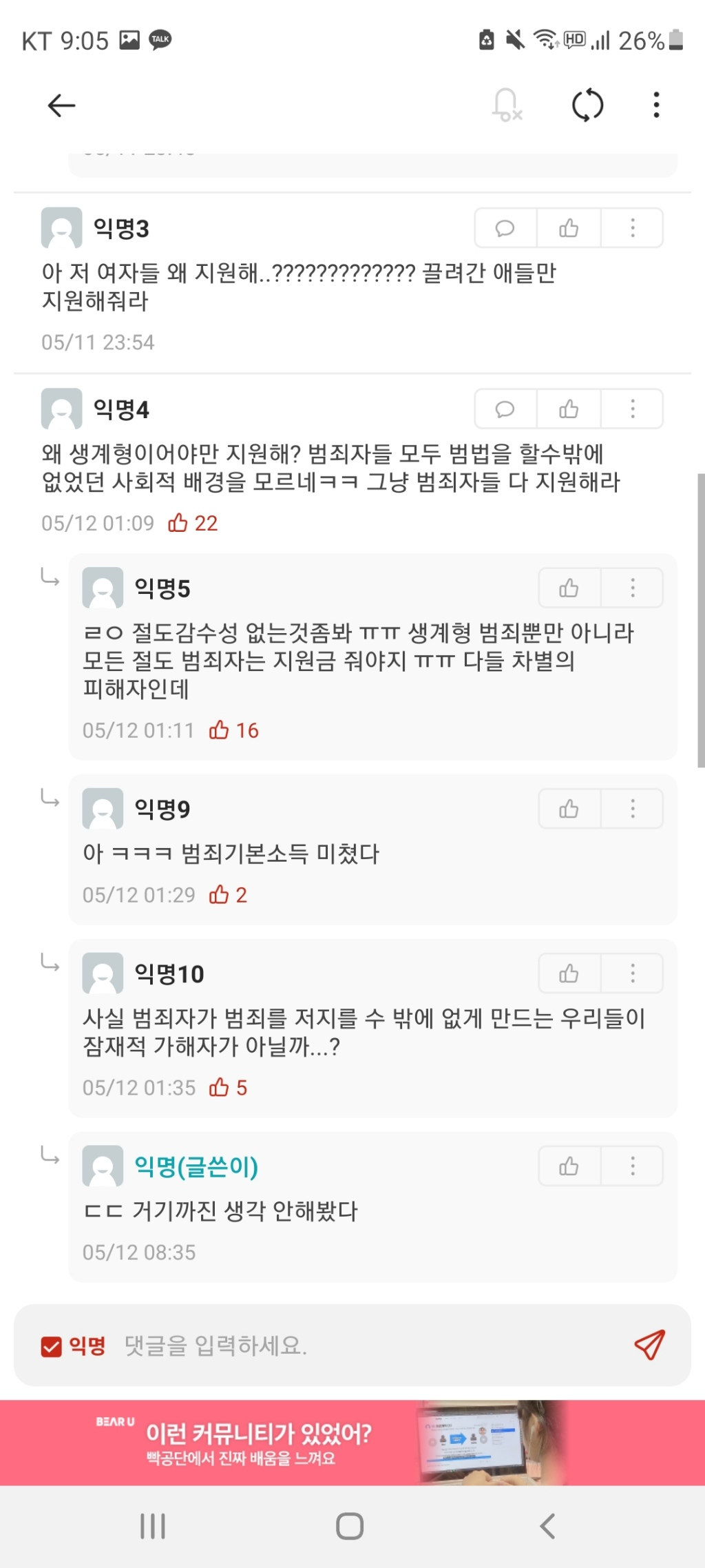705x1568 pixels.
Task: Uncheck the 익명 anonymous checkbox
Action: click(52, 1345)
